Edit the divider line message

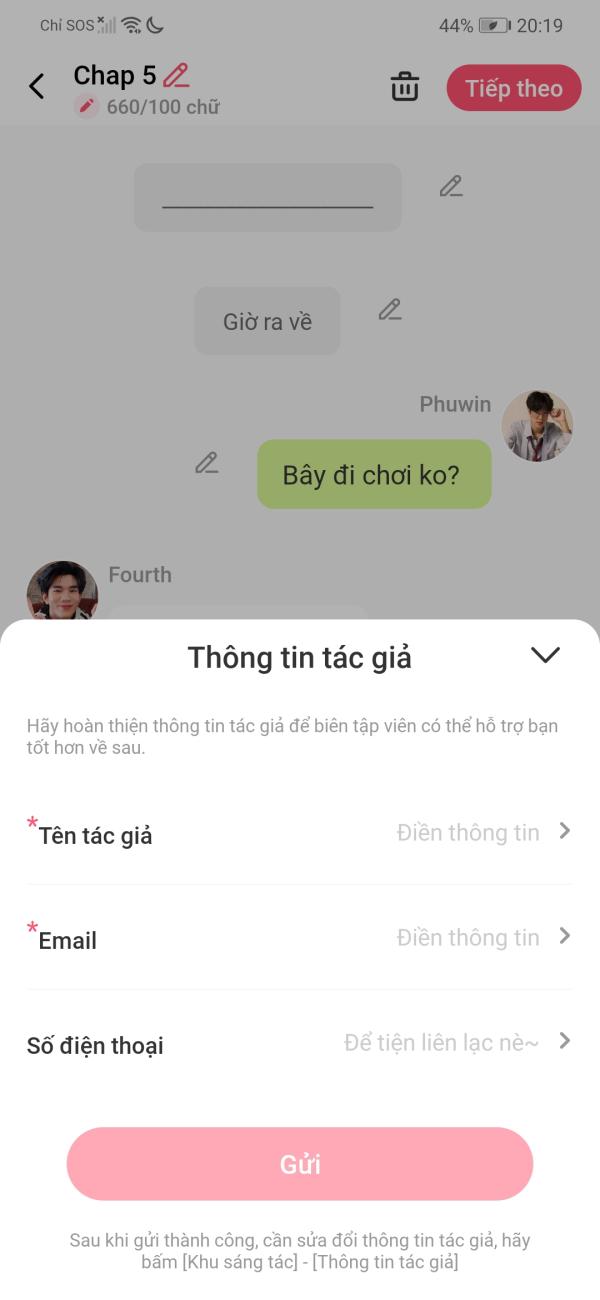[x=451, y=186]
